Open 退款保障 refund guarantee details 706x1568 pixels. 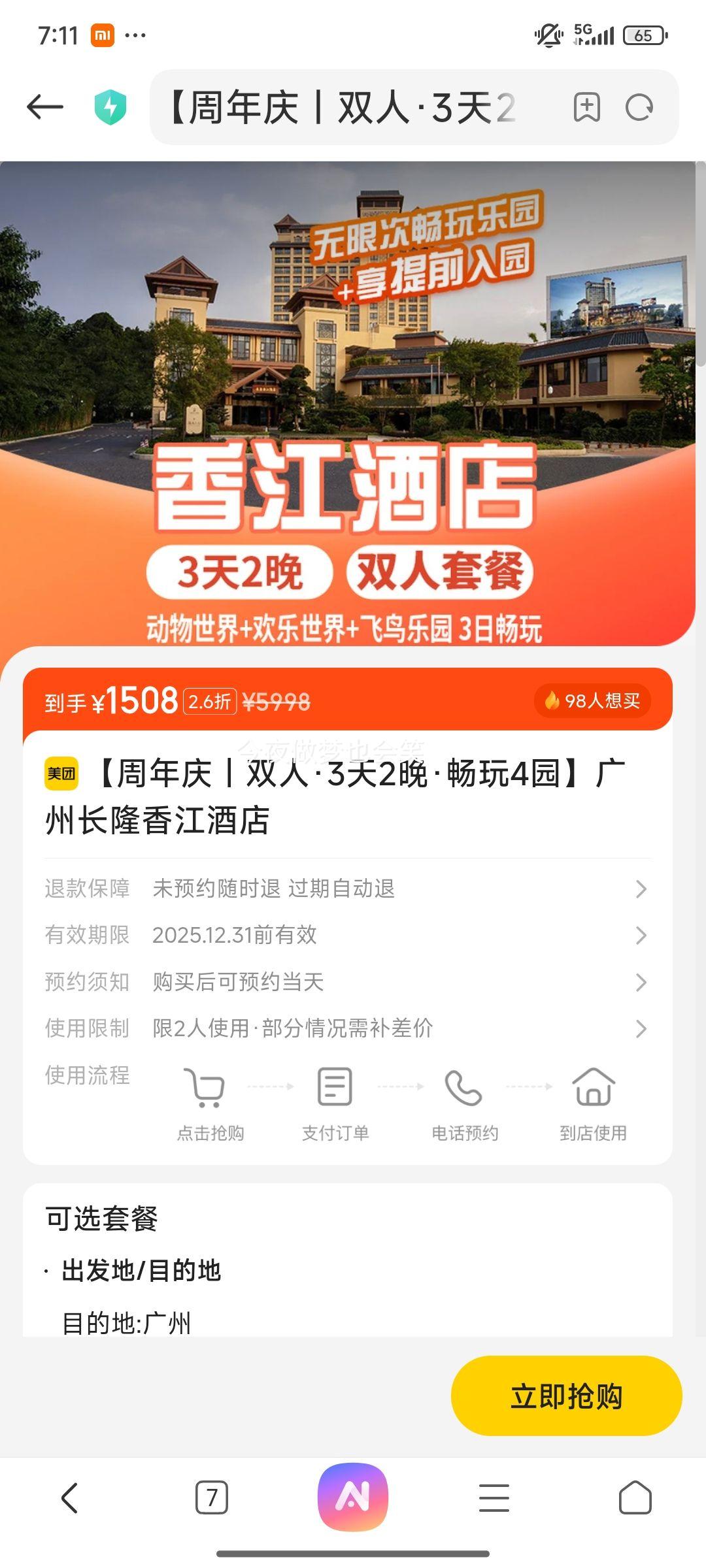pyautogui.click(x=346, y=889)
